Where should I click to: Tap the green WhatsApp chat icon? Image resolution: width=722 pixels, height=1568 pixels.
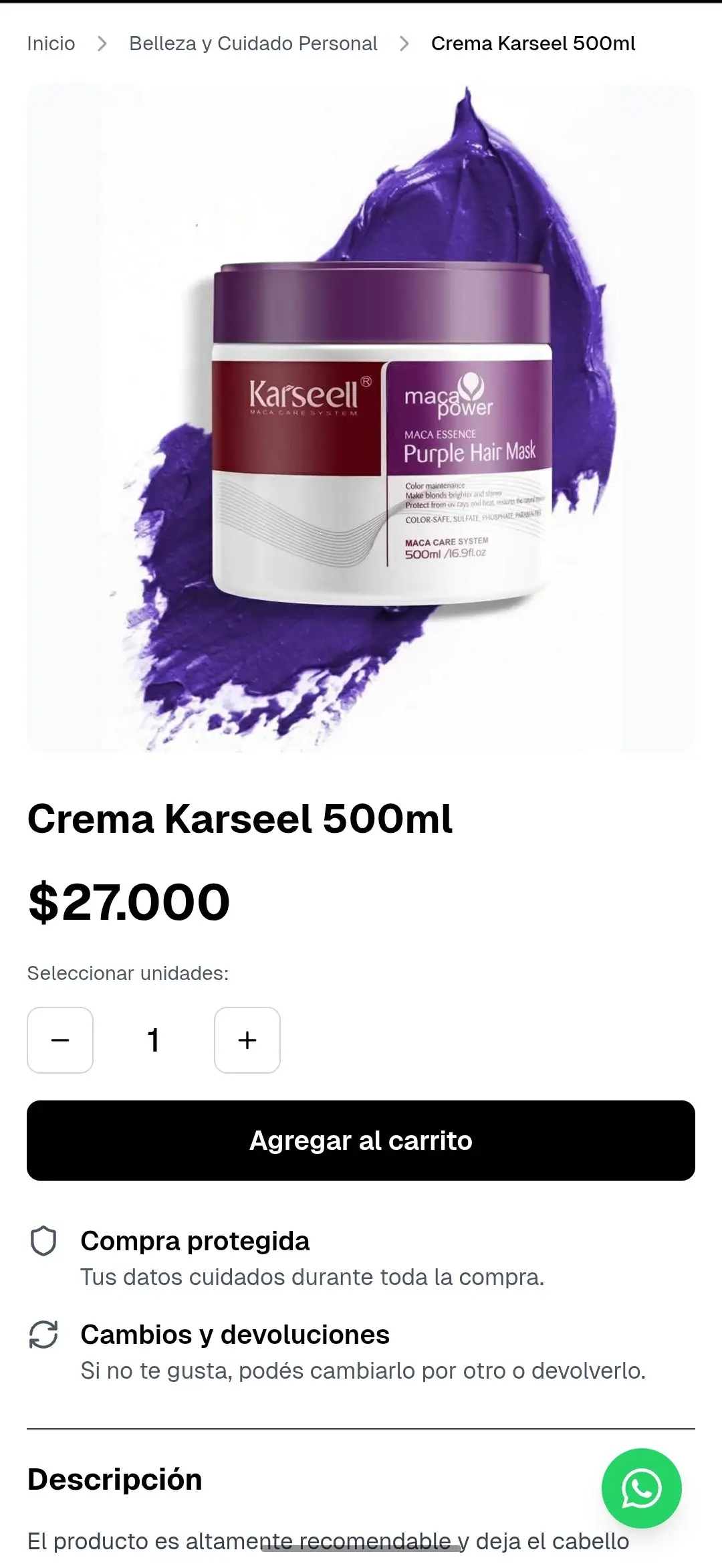[x=641, y=1488]
